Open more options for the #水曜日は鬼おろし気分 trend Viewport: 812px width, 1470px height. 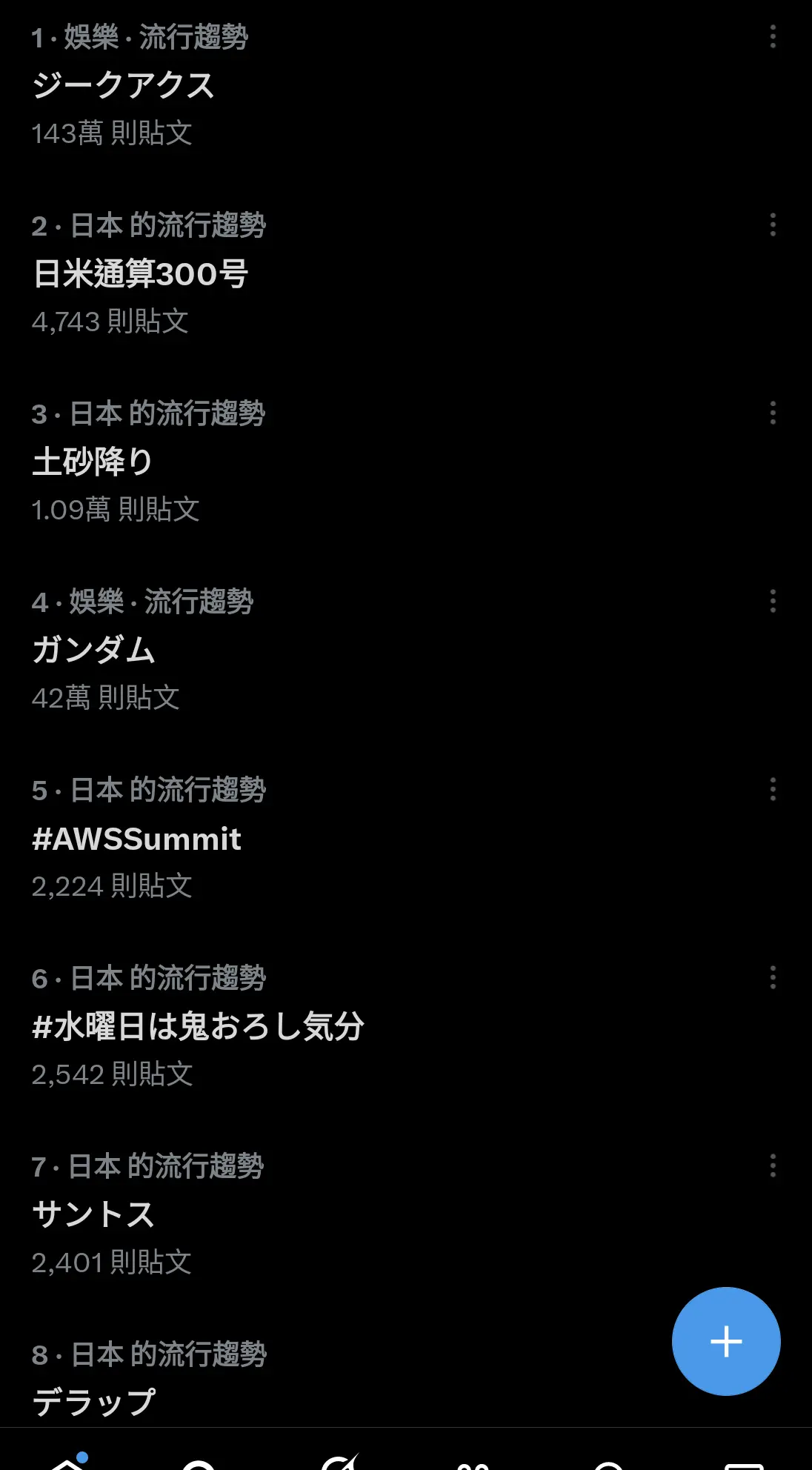click(x=773, y=977)
